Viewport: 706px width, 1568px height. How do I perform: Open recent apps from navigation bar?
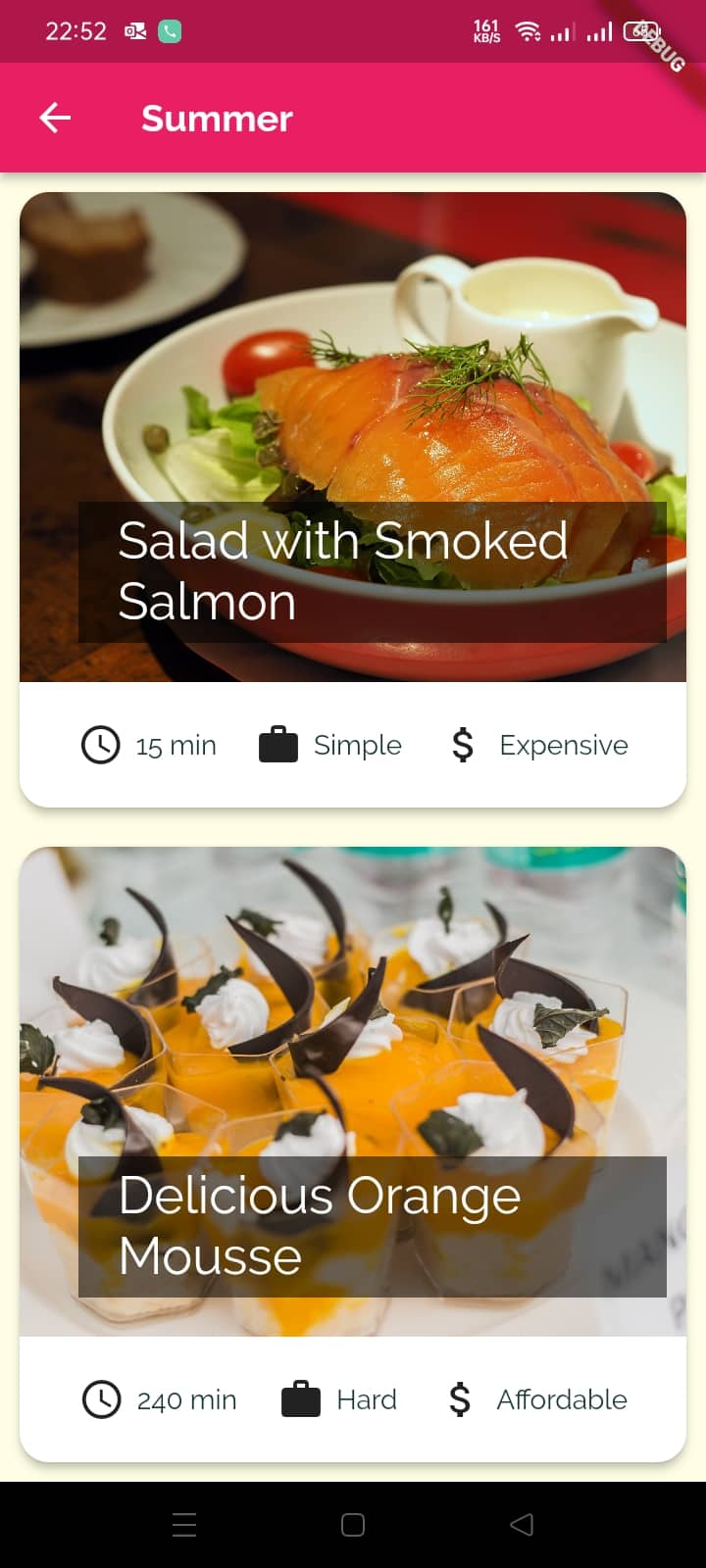pyautogui.click(x=184, y=1524)
